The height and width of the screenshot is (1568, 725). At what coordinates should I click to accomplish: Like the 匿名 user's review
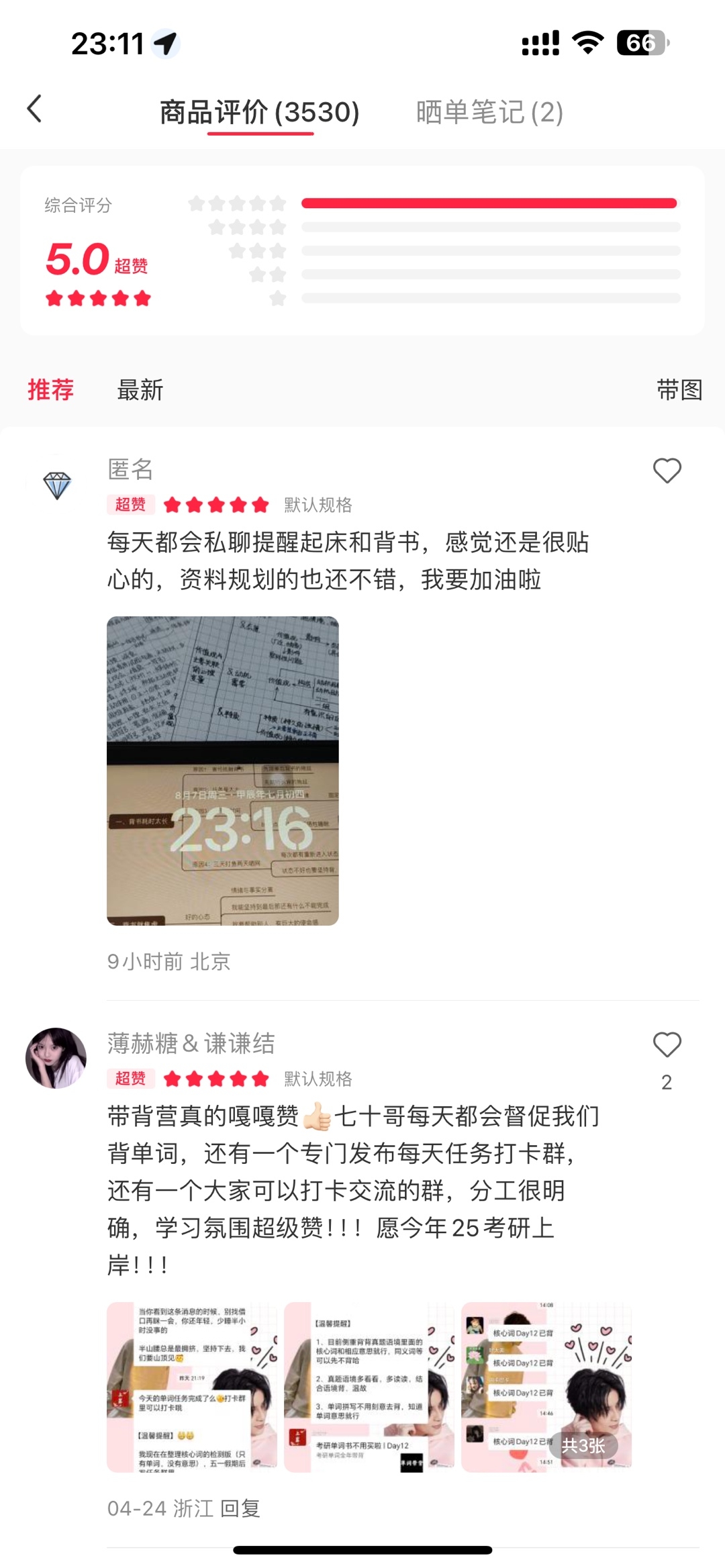tap(667, 471)
